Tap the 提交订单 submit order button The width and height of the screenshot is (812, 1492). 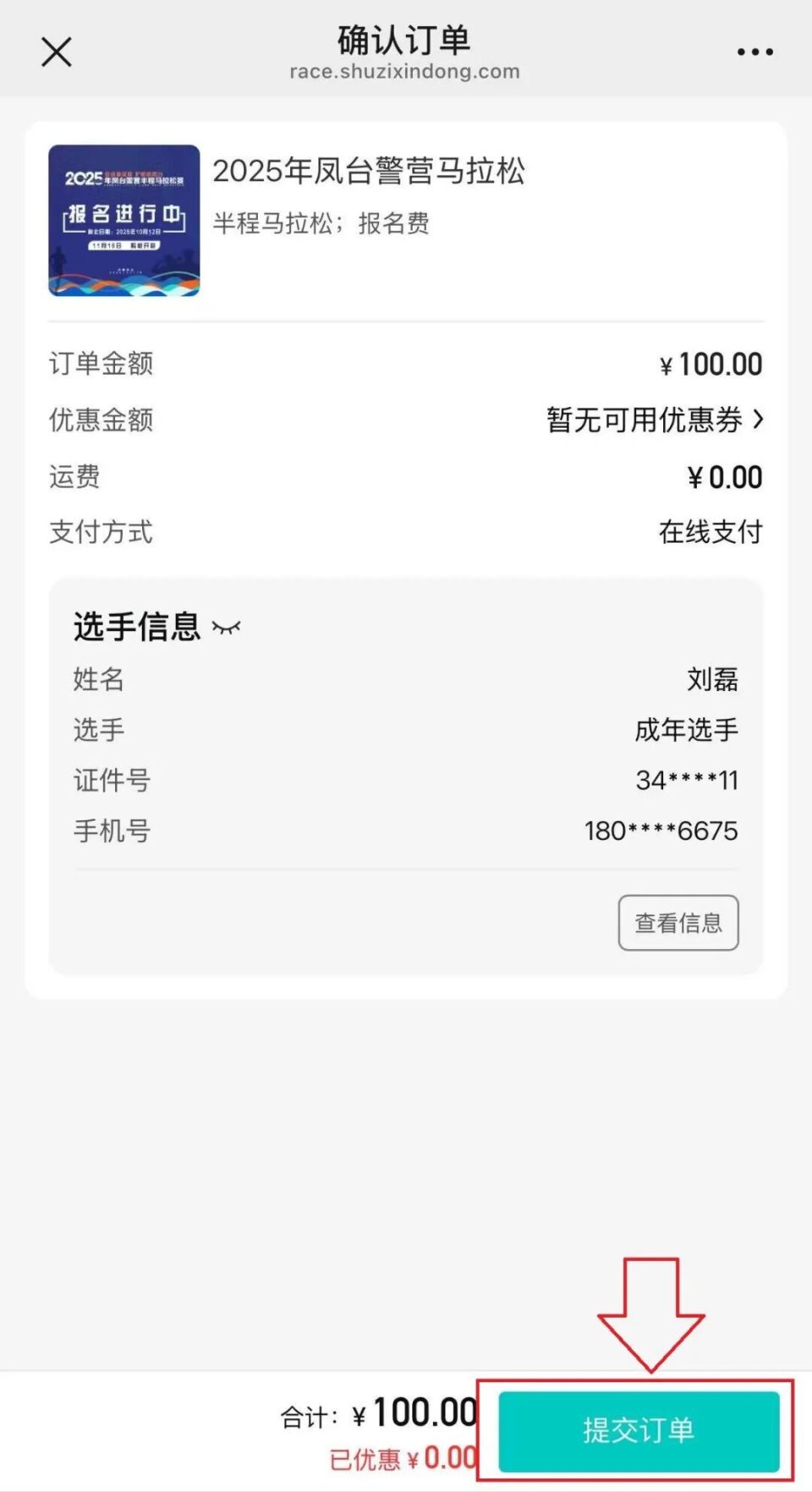(639, 1429)
